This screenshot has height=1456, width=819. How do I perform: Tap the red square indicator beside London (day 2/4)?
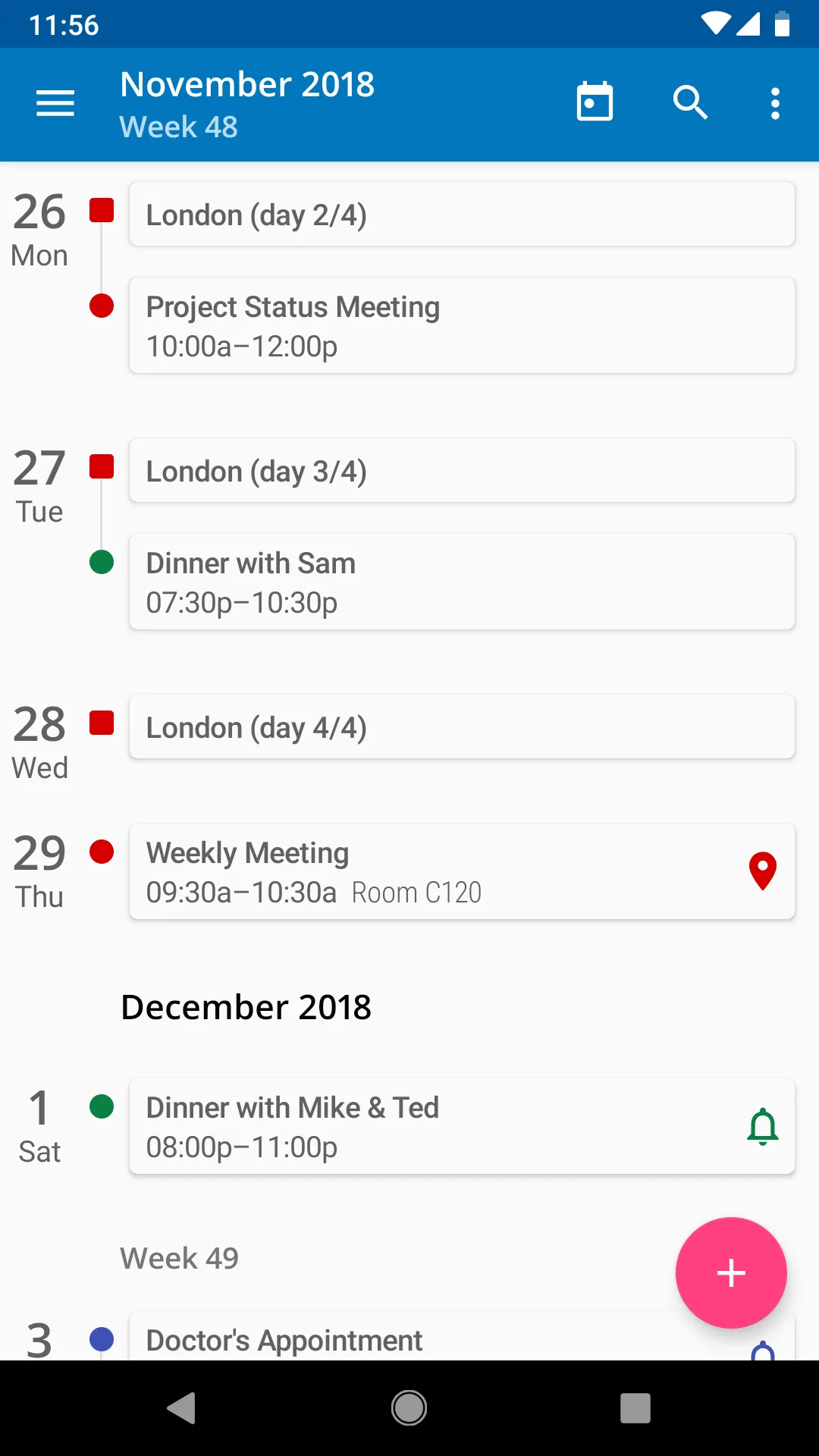tap(102, 212)
